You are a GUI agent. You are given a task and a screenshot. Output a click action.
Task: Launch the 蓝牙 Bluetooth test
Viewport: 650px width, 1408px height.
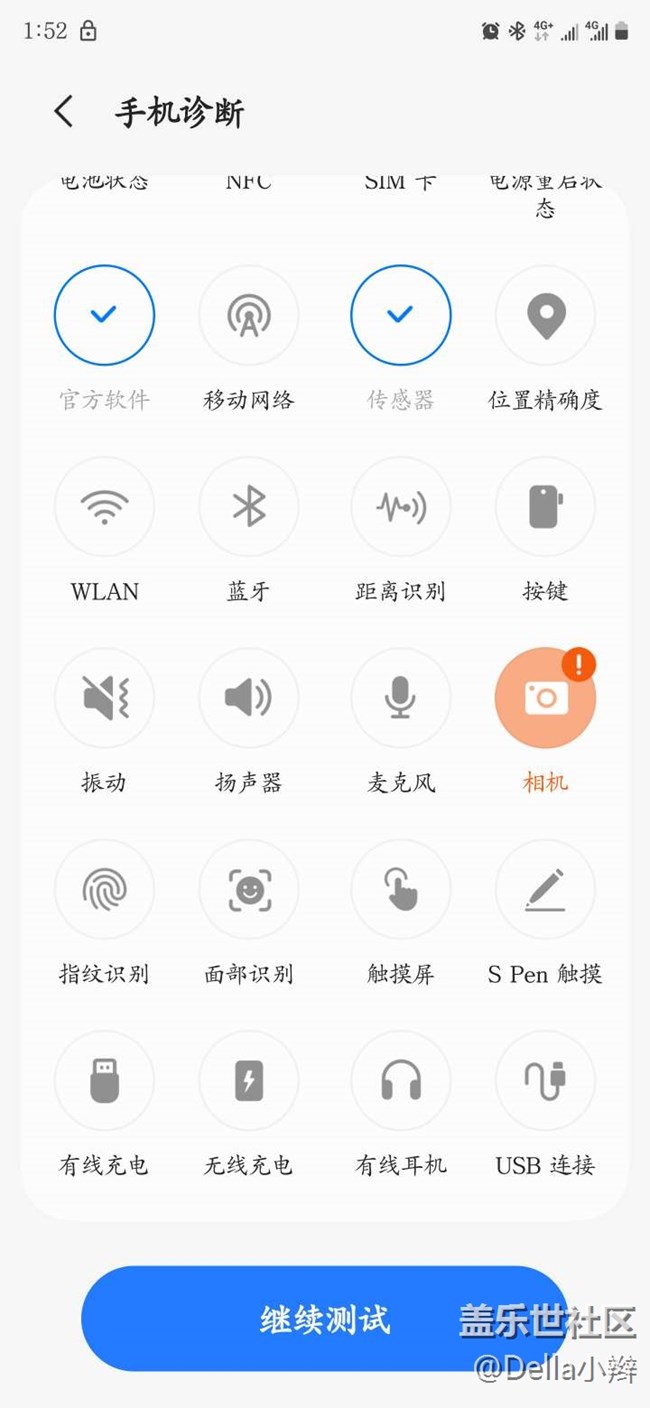(x=248, y=507)
